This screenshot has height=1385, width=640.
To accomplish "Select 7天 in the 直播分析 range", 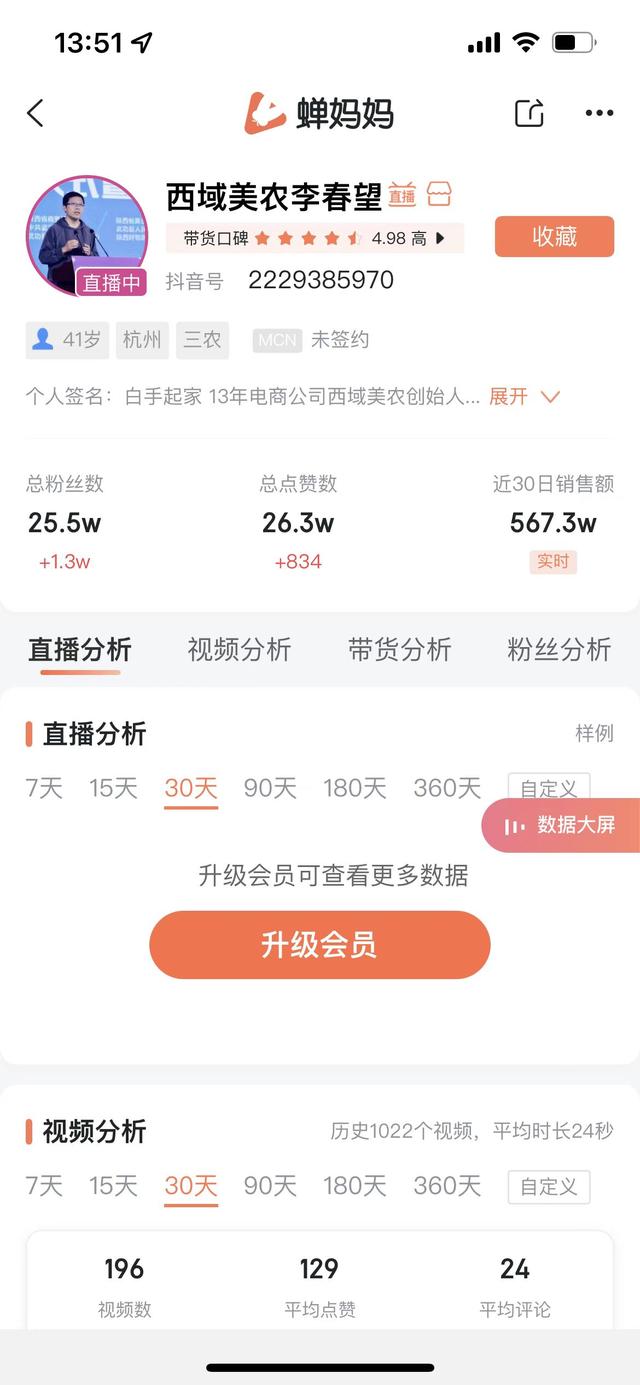I will point(44,788).
